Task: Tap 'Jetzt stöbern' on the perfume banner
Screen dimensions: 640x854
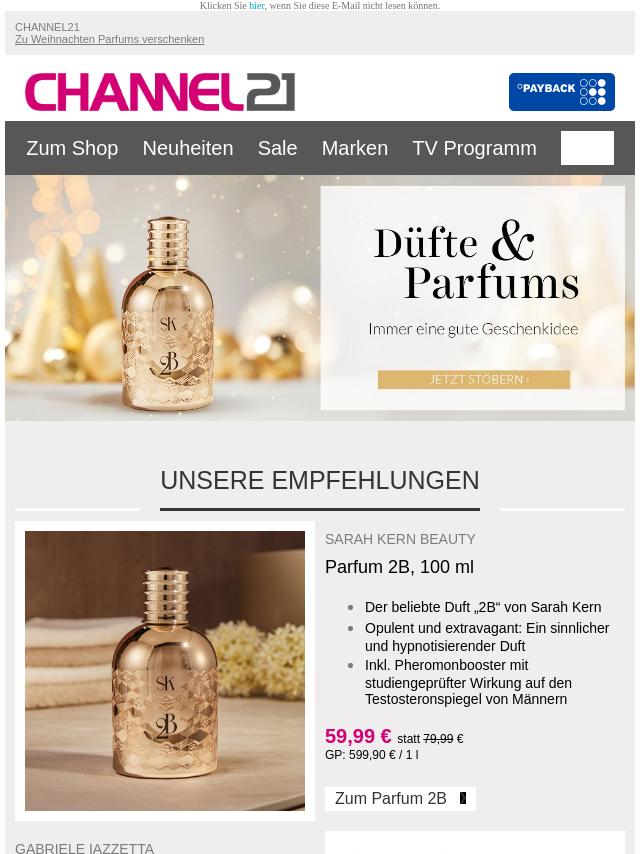Action: coord(473,380)
